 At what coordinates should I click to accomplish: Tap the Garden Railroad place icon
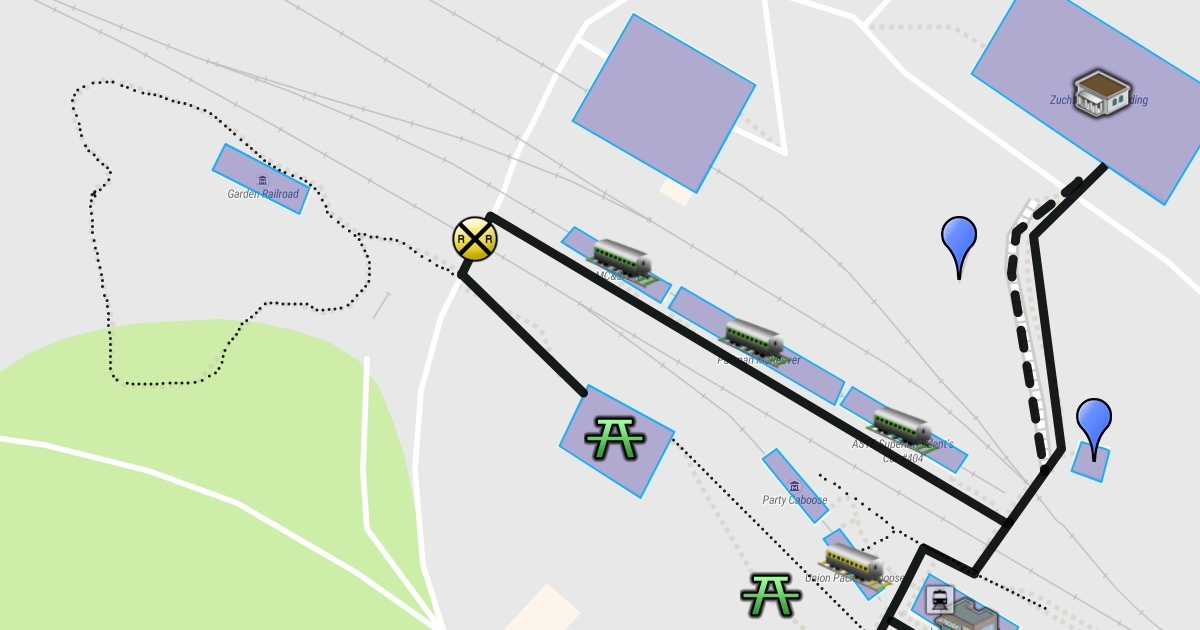point(262,180)
